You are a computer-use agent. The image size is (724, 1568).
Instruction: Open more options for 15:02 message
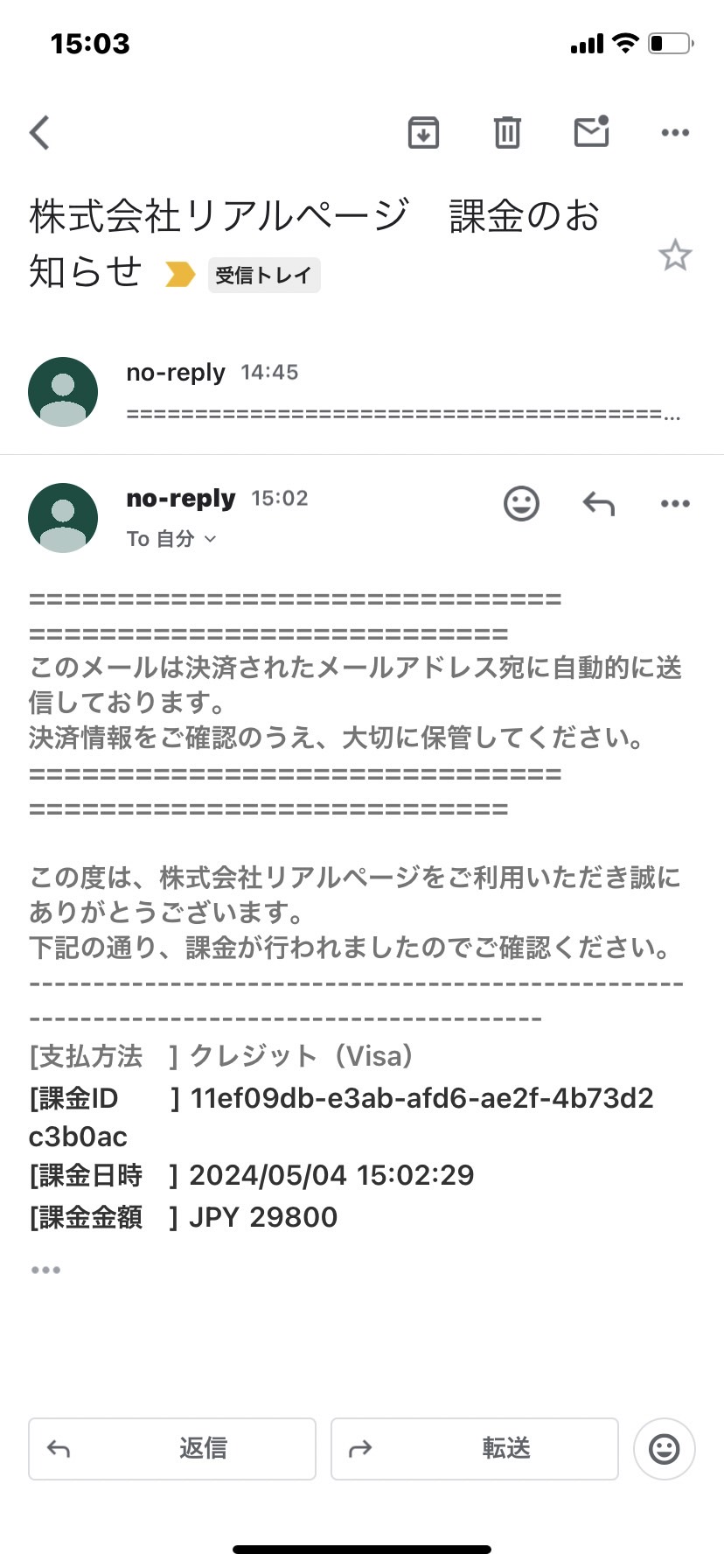675,503
